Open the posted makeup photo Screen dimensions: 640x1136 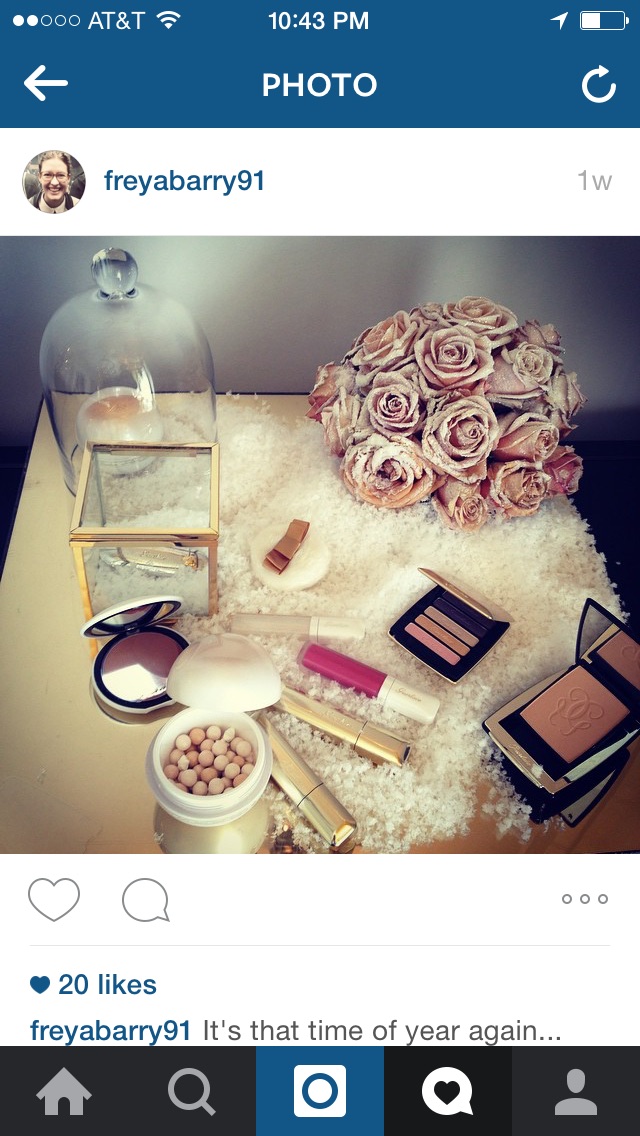point(320,545)
